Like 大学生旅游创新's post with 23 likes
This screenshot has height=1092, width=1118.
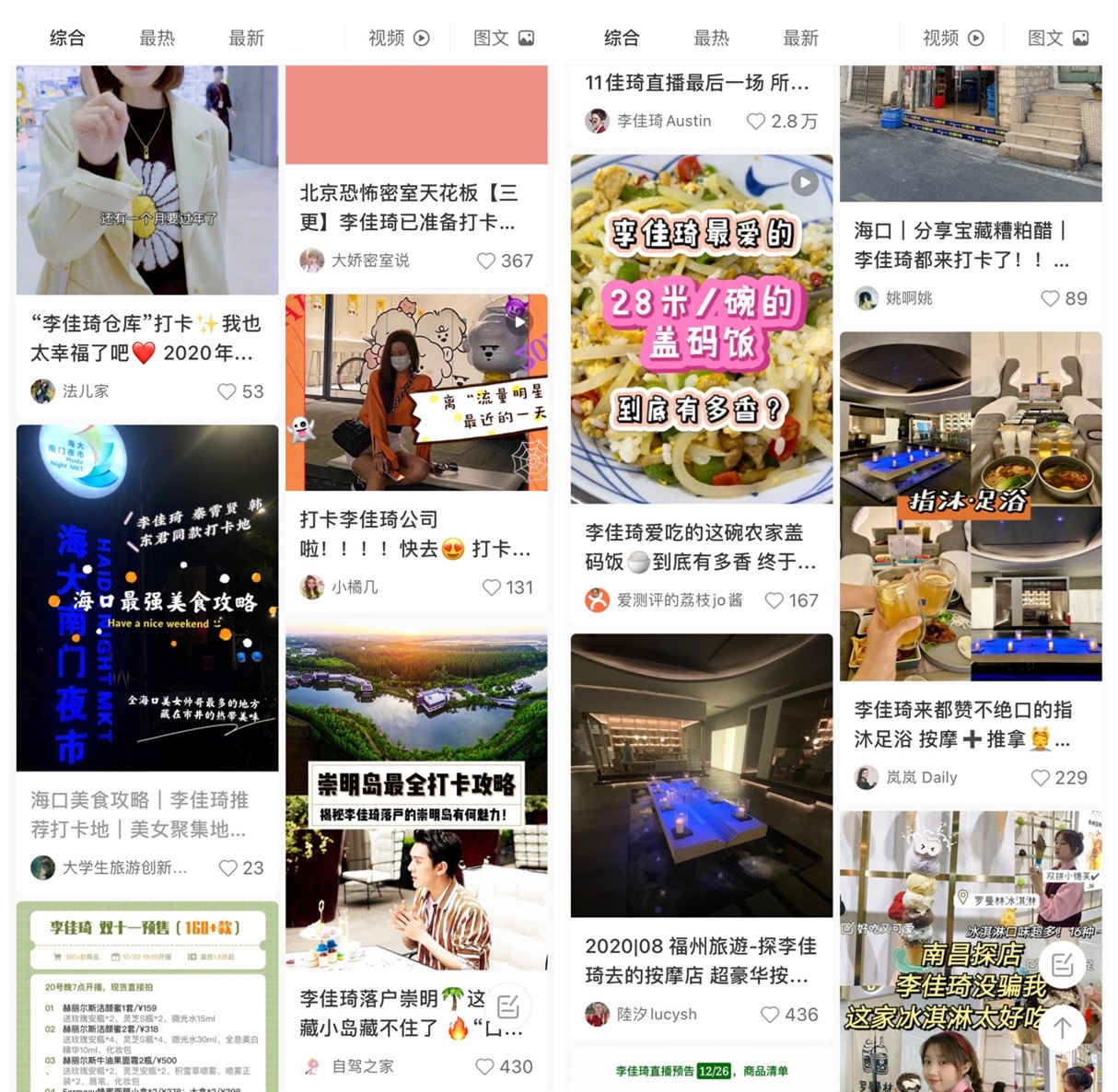pyautogui.click(x=227, y=867)
